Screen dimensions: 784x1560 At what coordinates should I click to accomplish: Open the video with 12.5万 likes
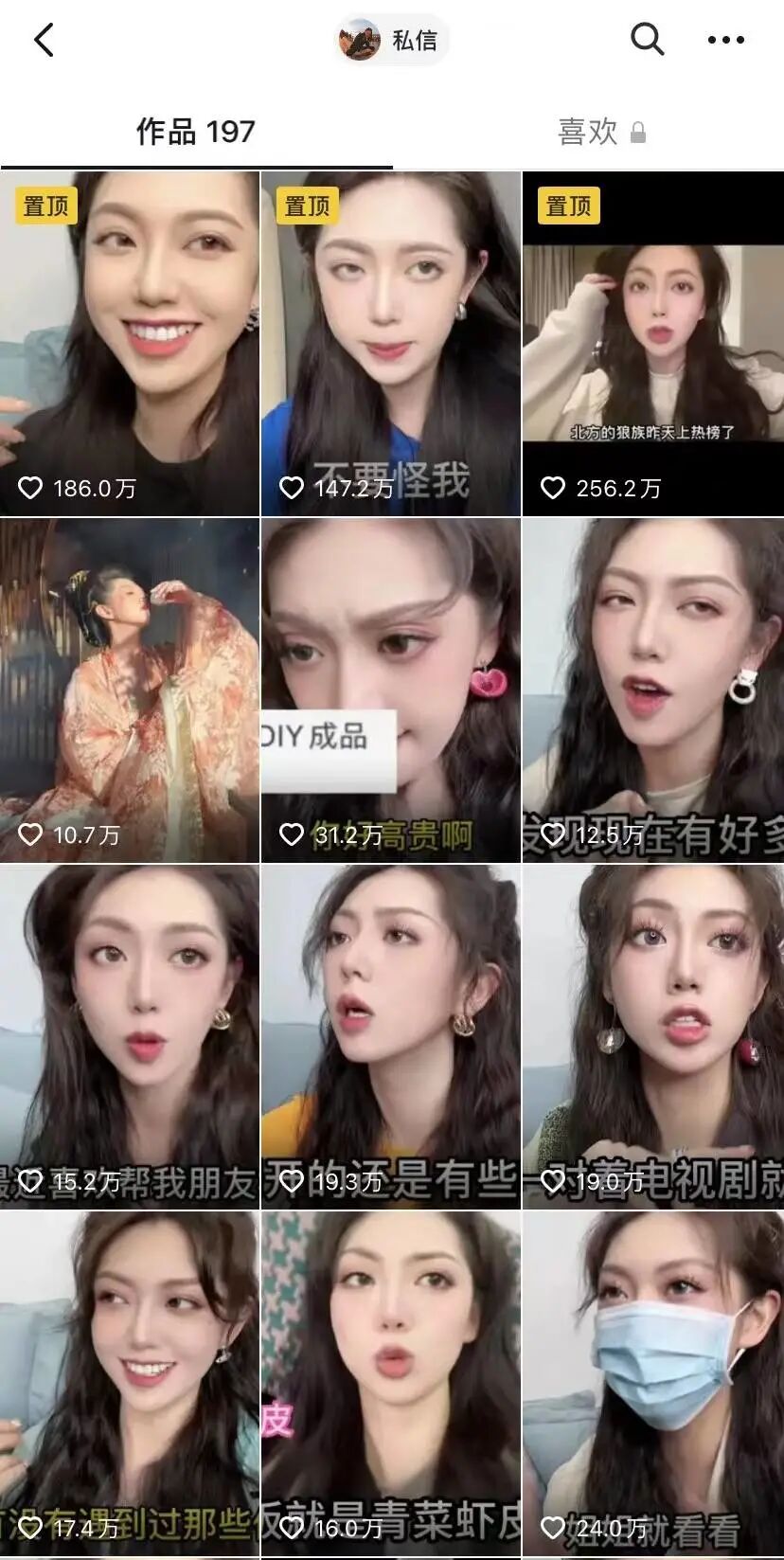(653, 690)
